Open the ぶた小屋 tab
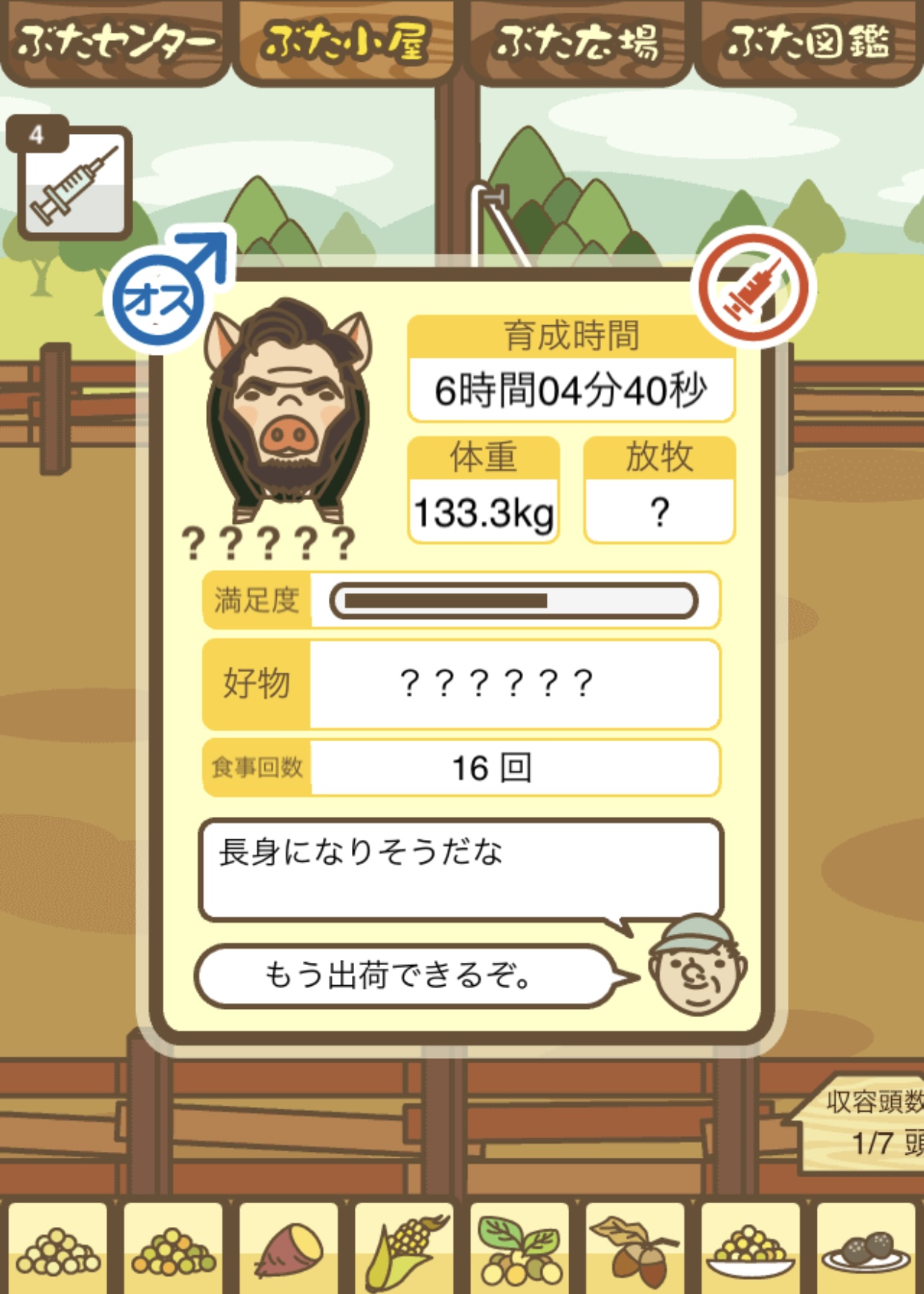This screenshot has height=1294, width=924. click(345, 42)
